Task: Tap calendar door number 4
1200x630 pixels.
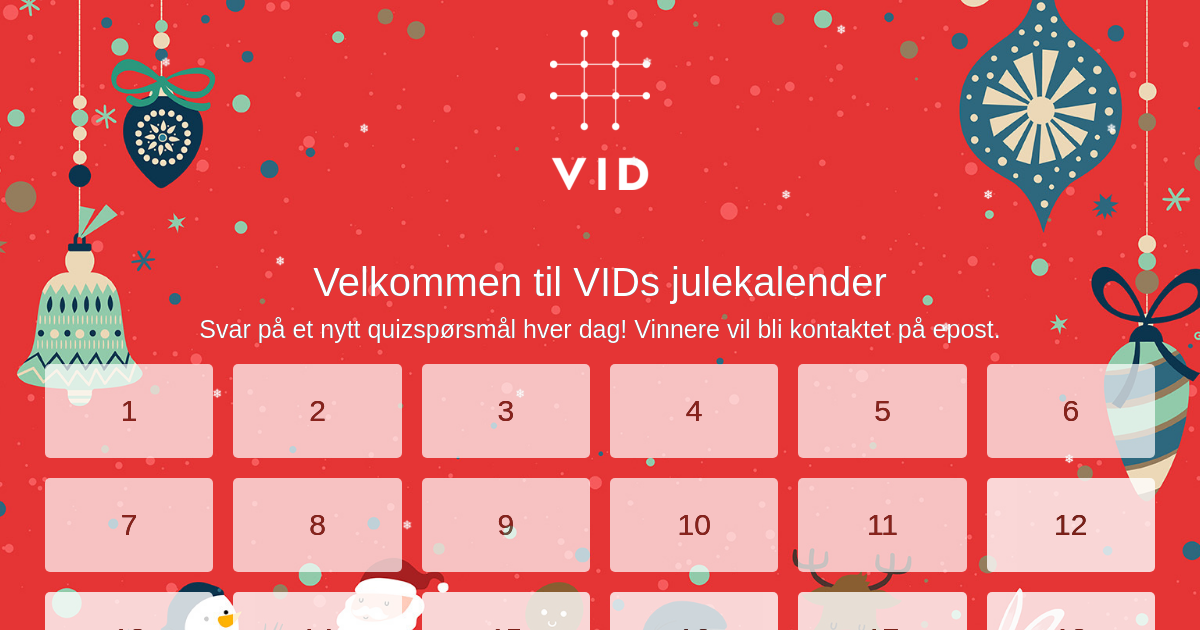Action: pyautogui.click(x=694, y=411)
